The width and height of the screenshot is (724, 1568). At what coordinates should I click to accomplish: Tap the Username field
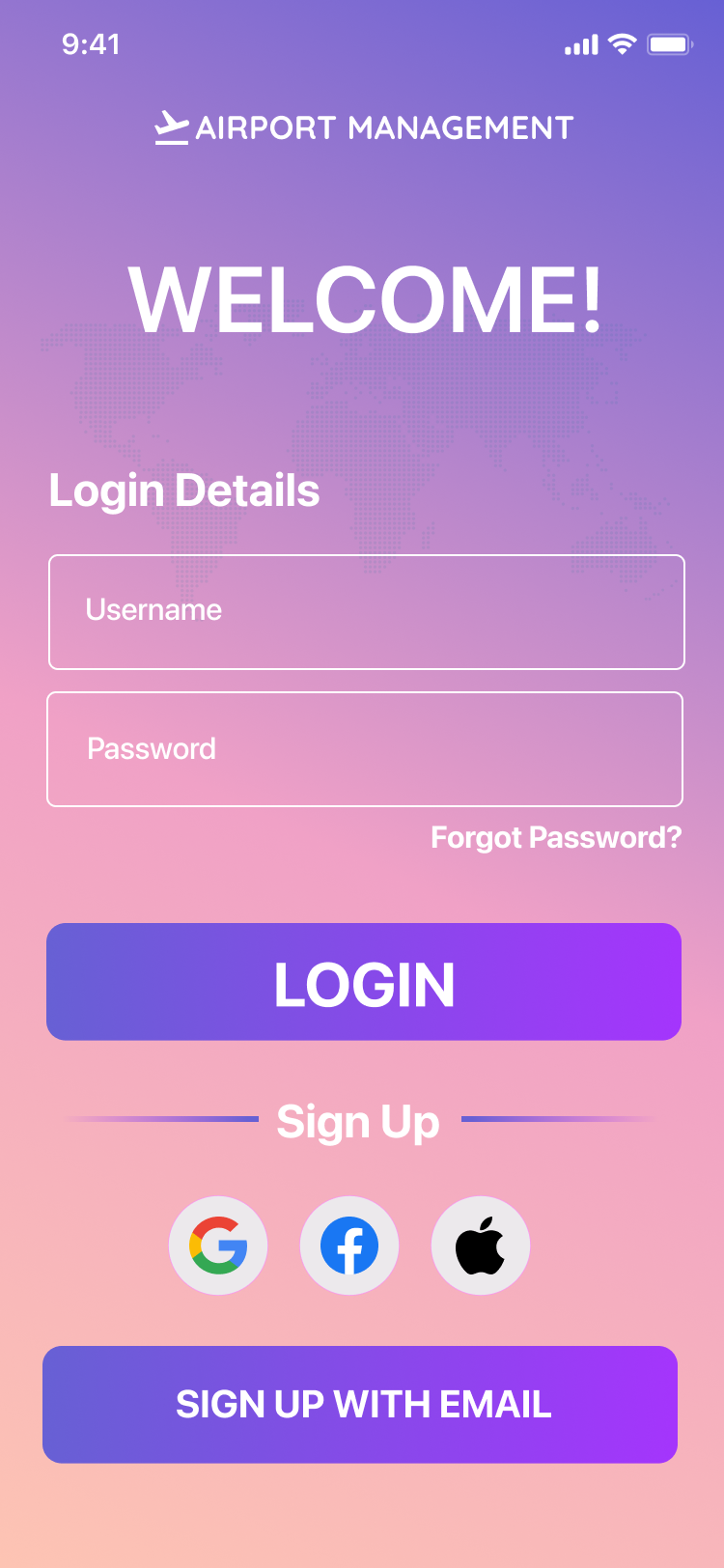point(367,612)
